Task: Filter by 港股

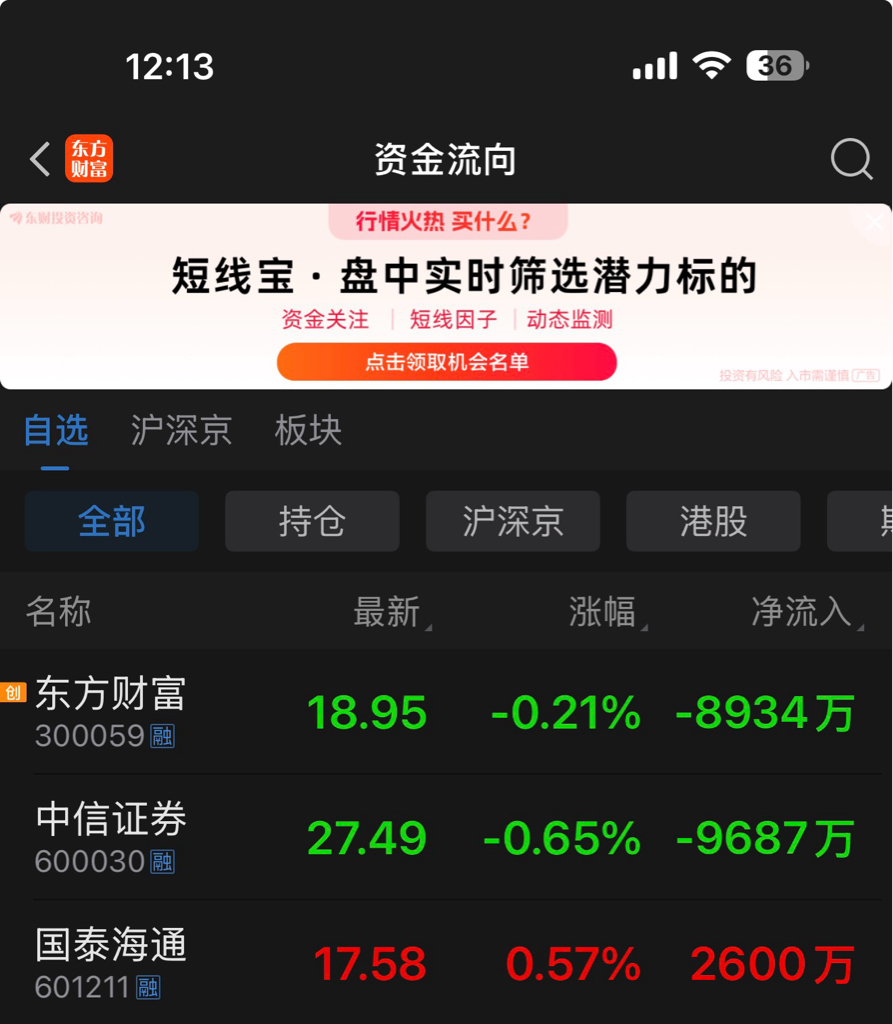Action: click(x=713, y=521)
